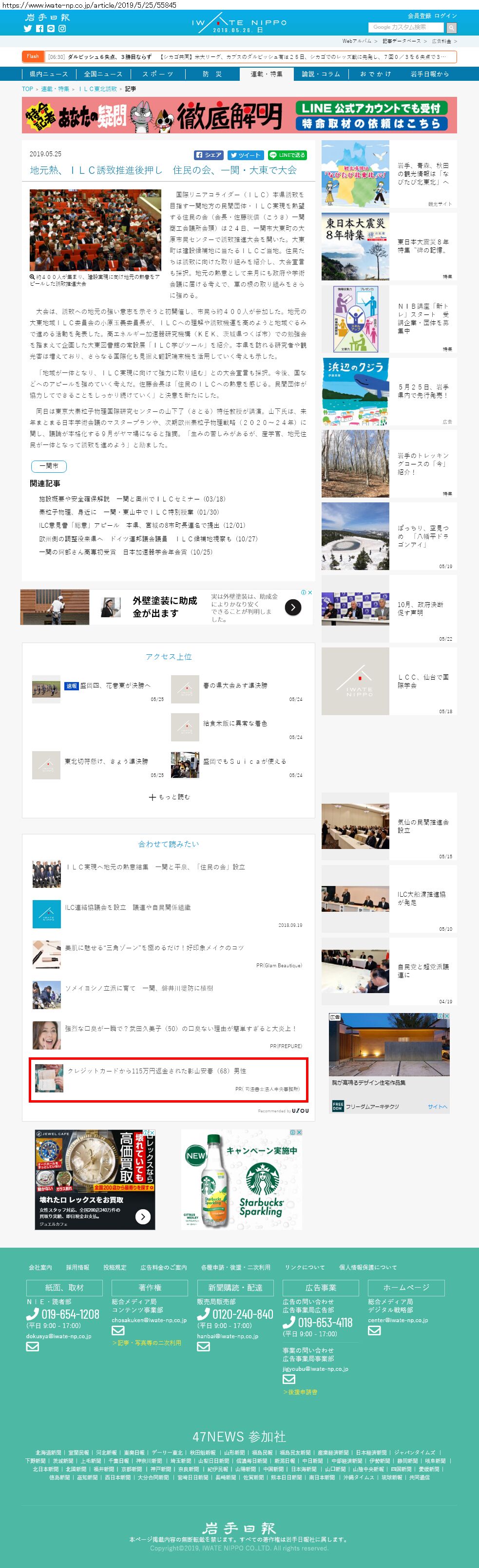This screenshot has height=1568, width=479.
Task: Tweet this article with the ツイート button
Action: point(246,155)
